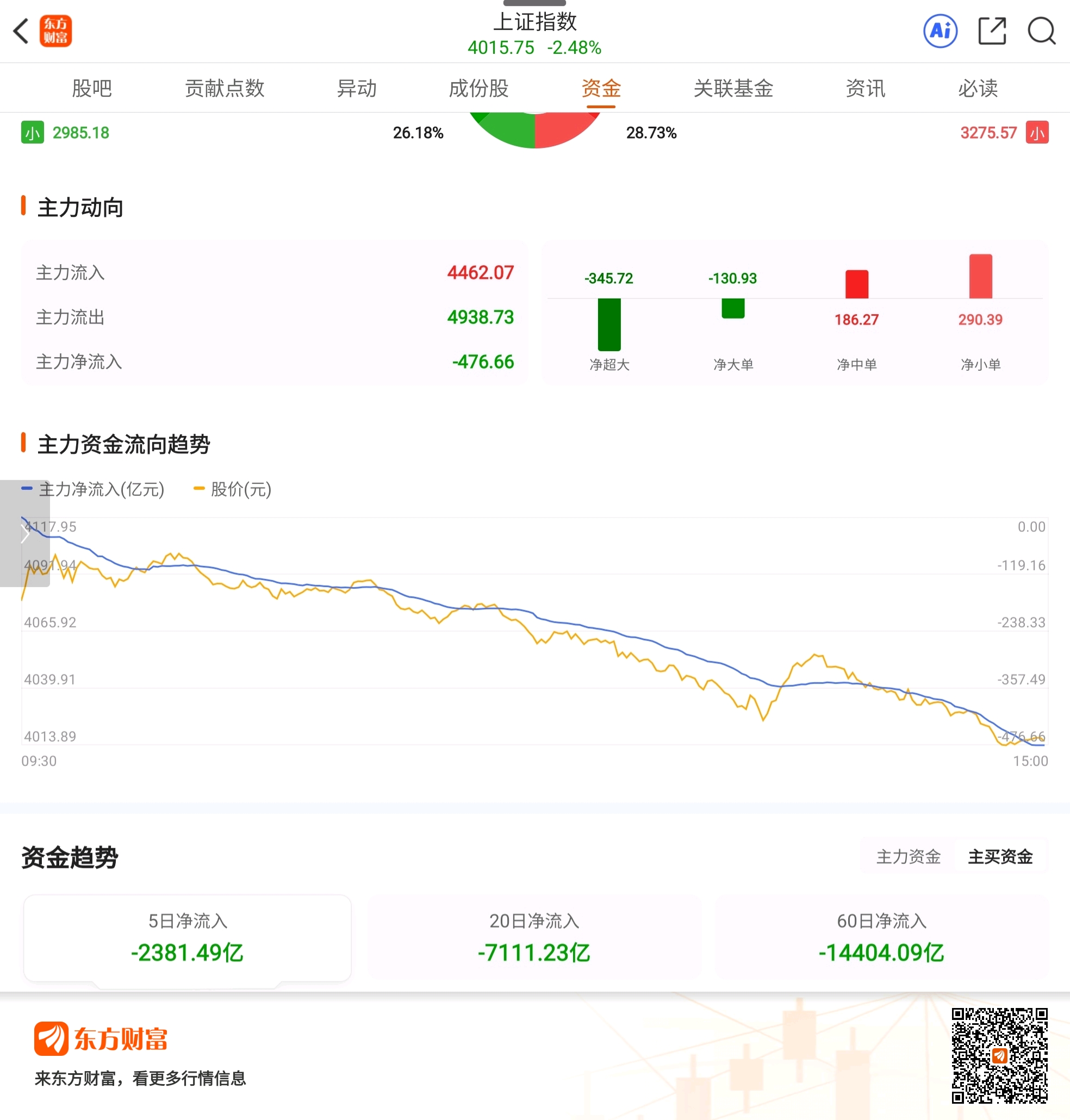Viewport: 1070px width, 1120px height.
Task: Select the 20日净流入 card
Action: 534,938
